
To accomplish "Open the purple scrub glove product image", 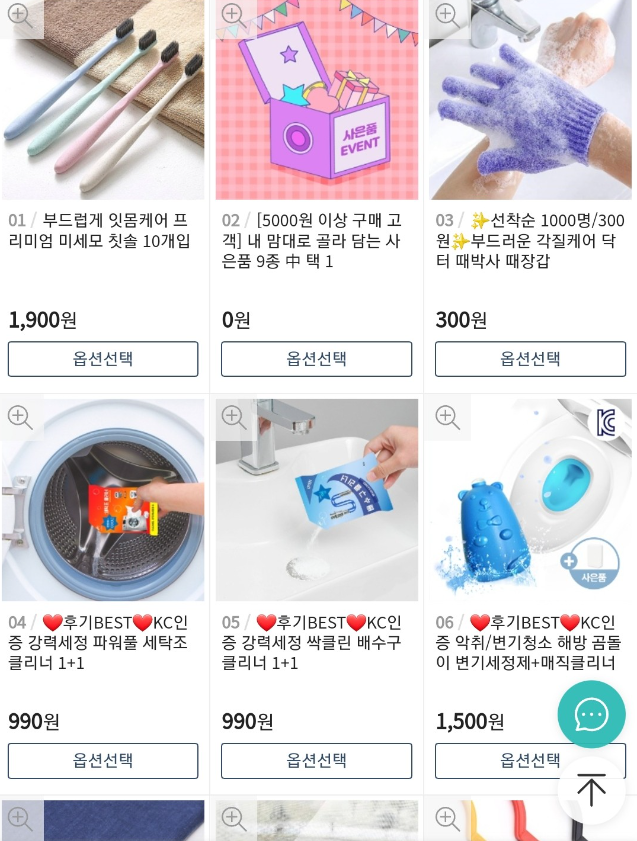I will (530, 110).
